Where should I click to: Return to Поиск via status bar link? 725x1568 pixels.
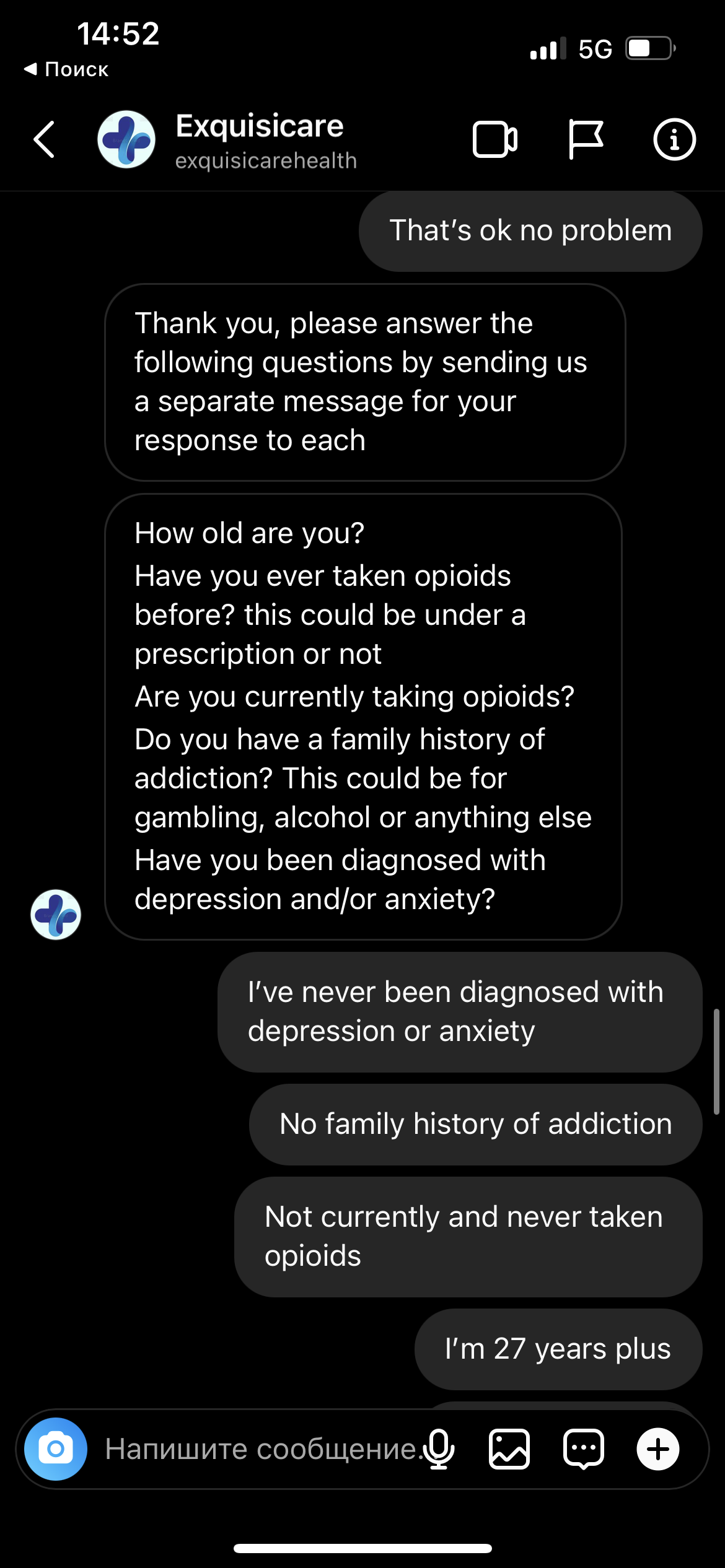coord(67,69)
